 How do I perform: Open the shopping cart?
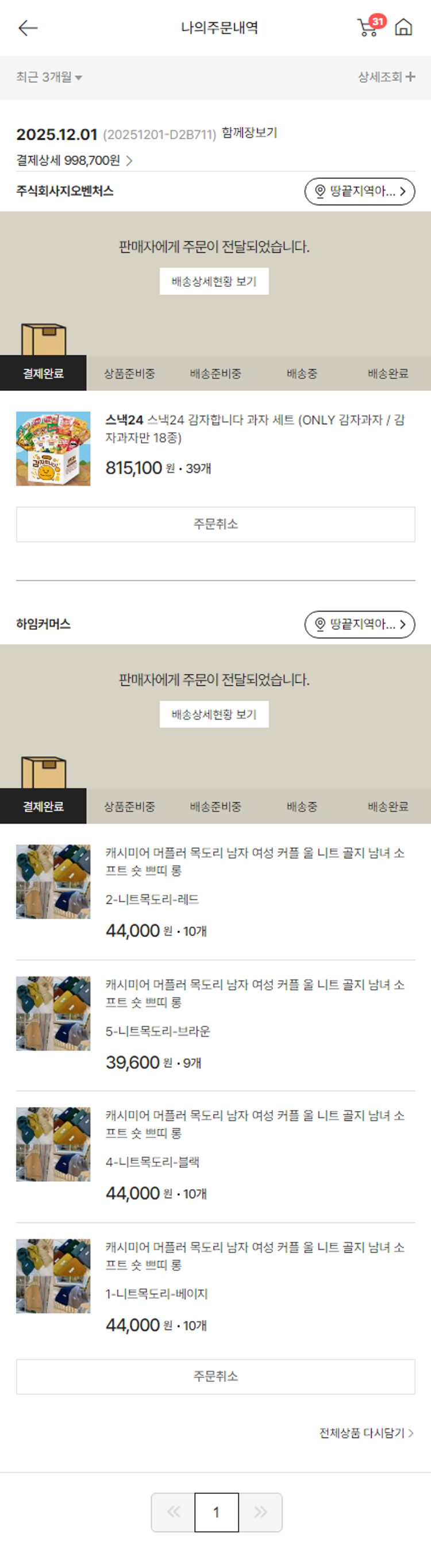coord(367,28)
